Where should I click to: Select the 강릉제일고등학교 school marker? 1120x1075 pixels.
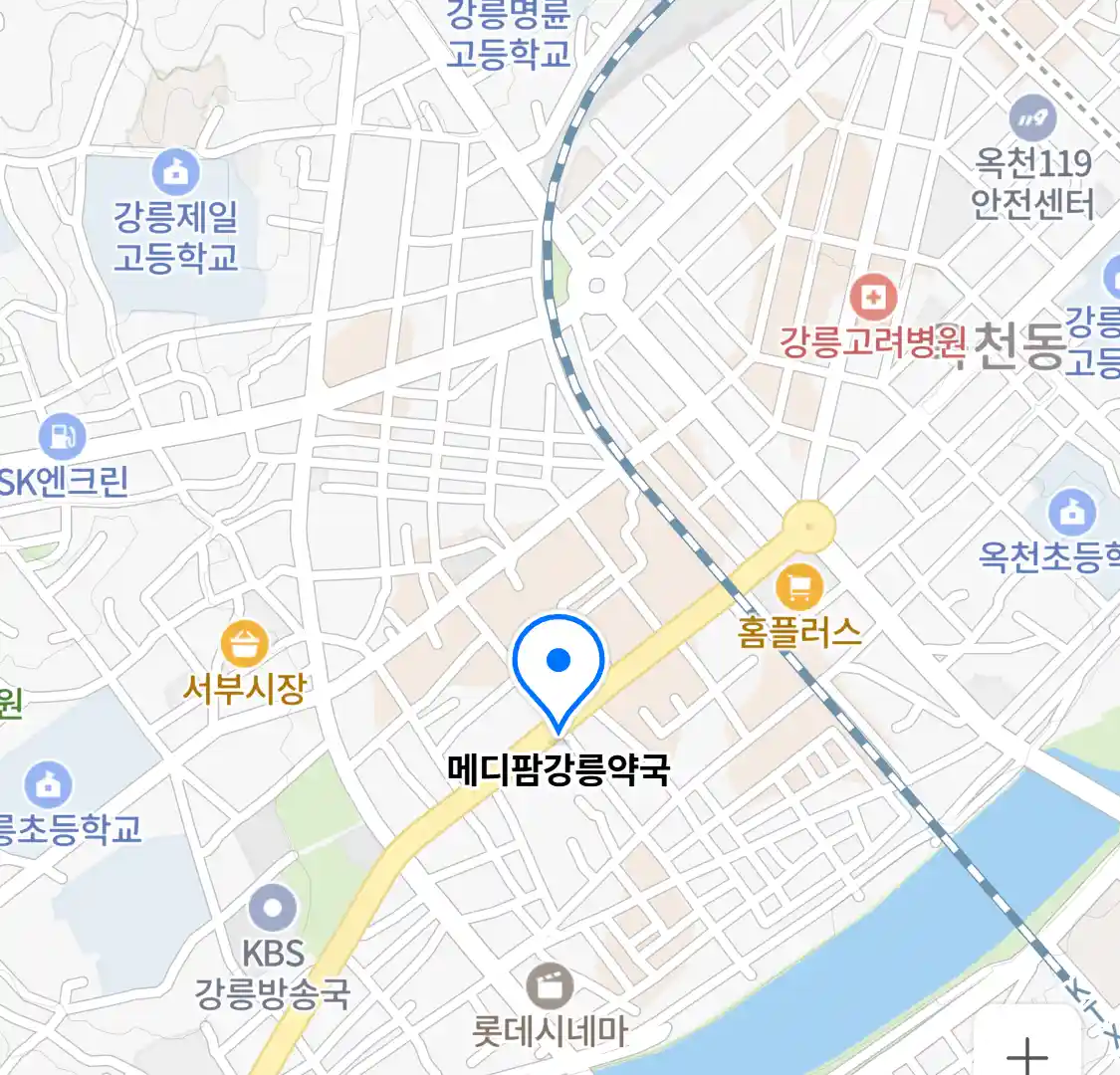click(x=176, y=173)
